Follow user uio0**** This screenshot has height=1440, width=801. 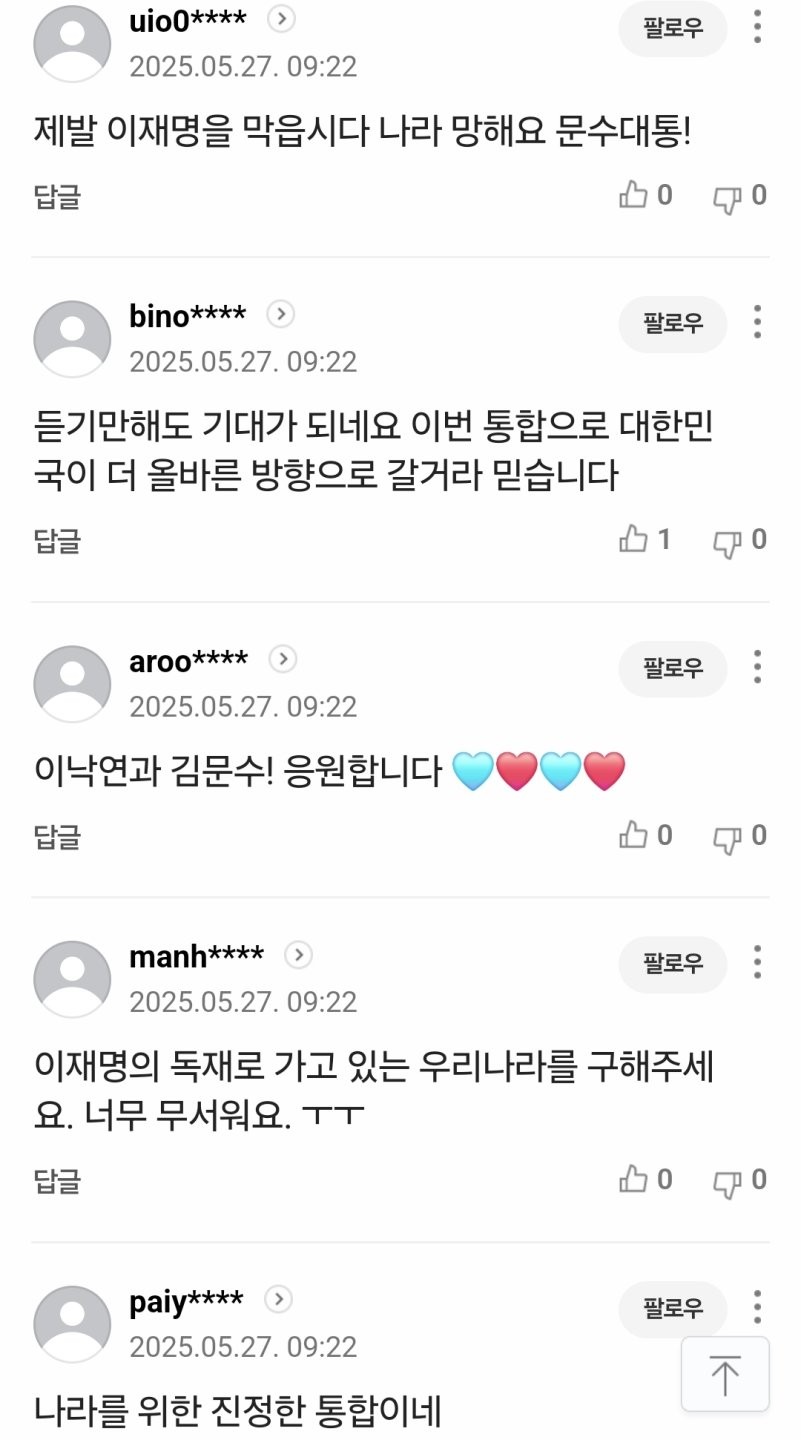(672, 28)
